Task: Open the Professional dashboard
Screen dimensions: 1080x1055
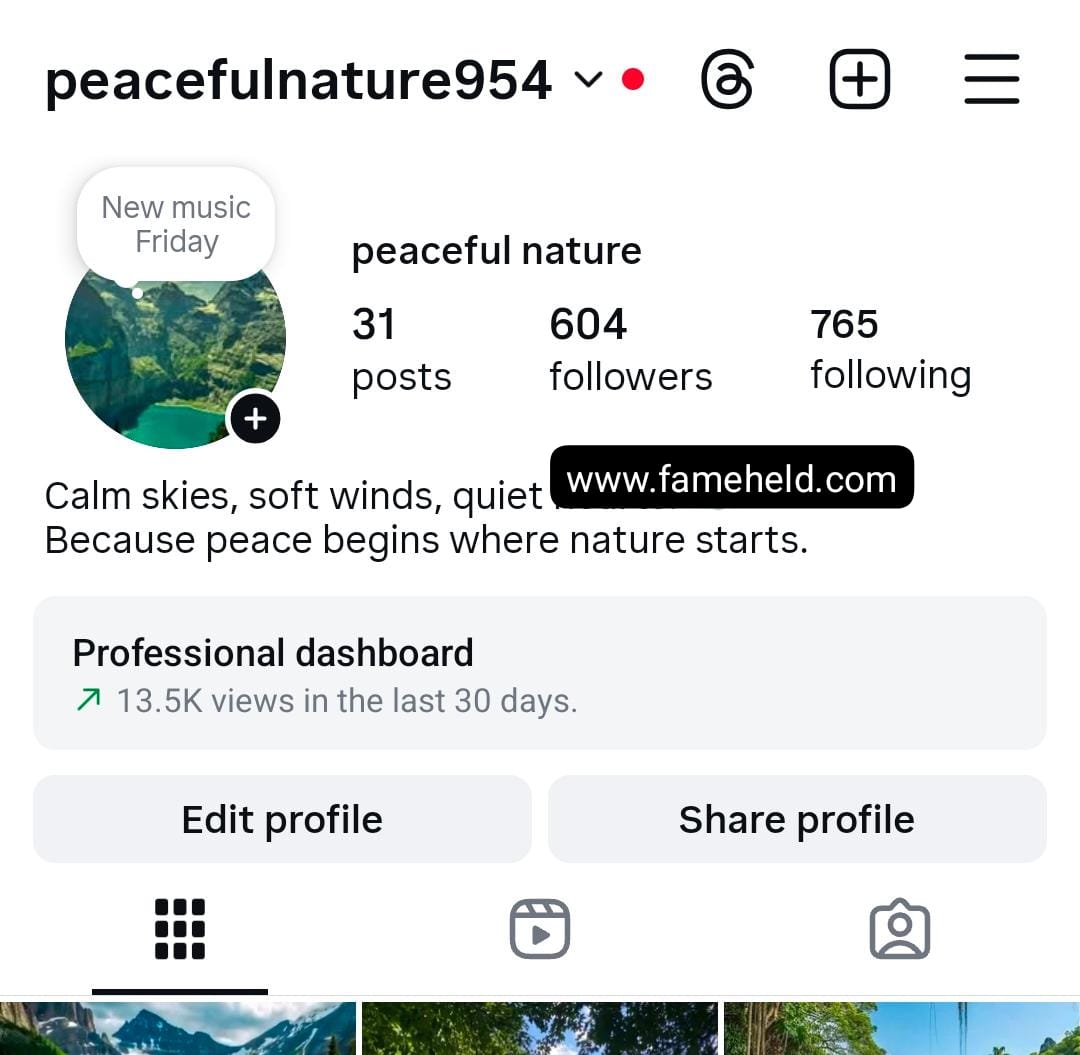Action: click(540, 673)
